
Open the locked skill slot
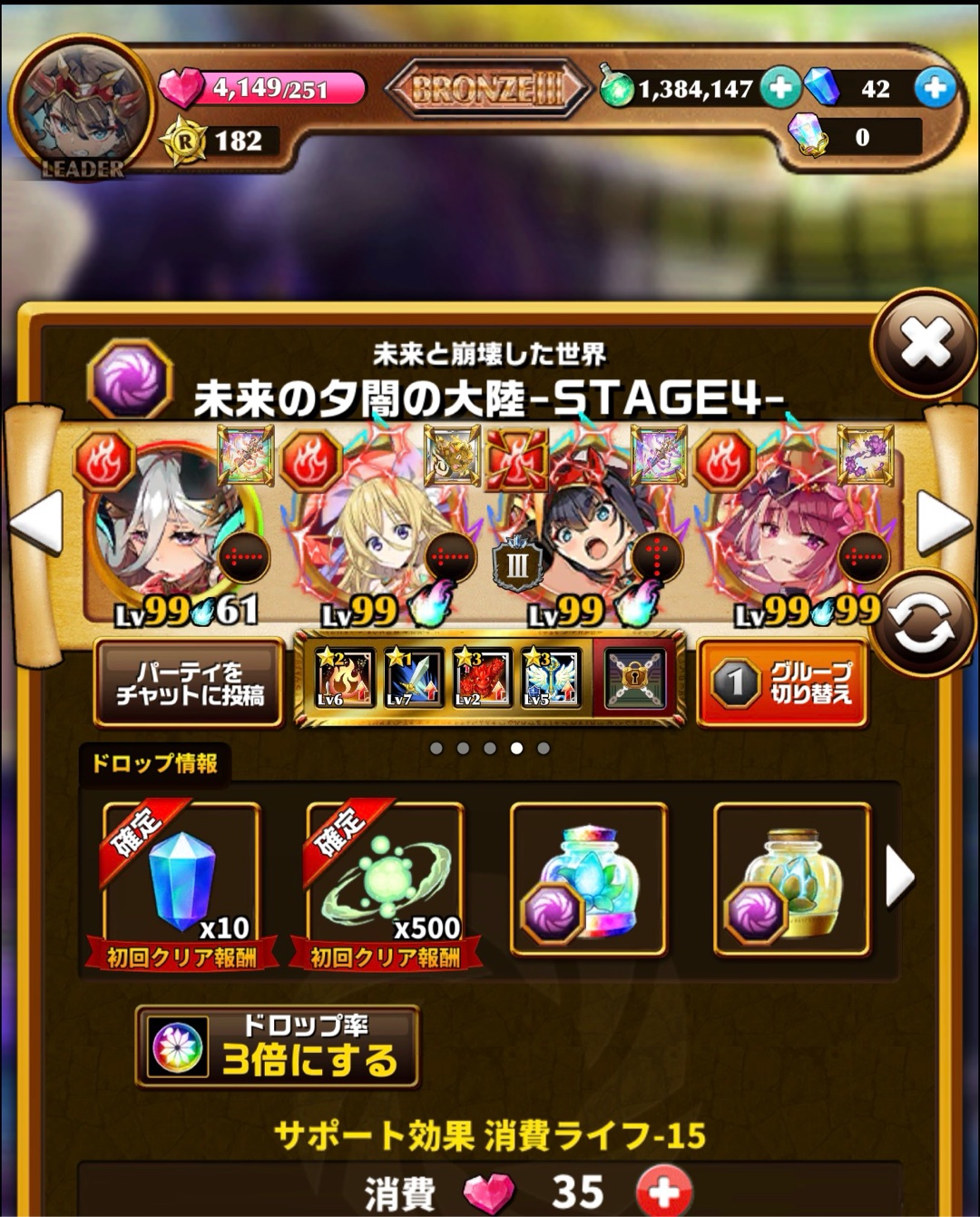pyautogui.click(x=634, y=677)
